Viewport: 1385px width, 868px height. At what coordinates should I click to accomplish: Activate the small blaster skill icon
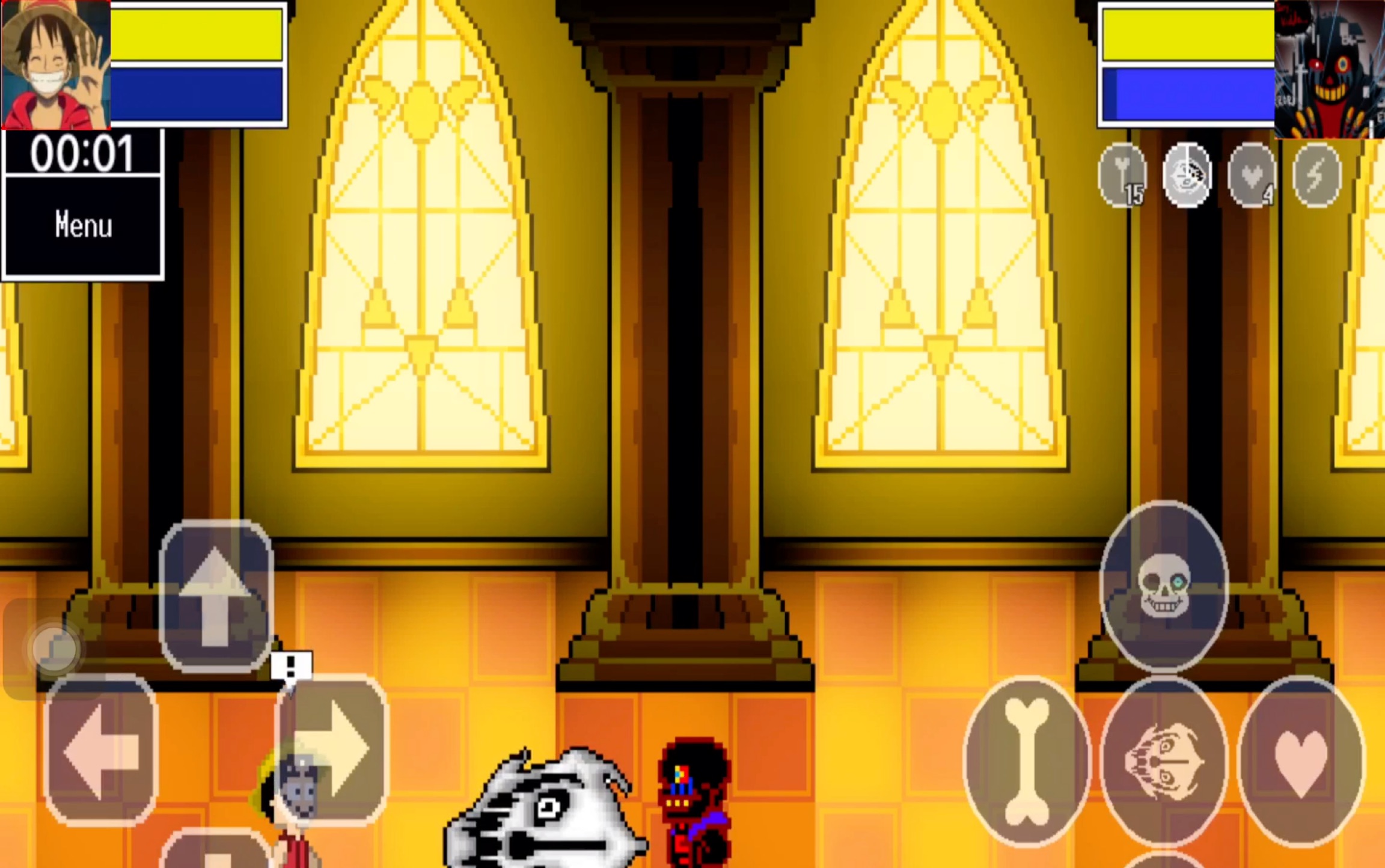[x=1187, y=176]
